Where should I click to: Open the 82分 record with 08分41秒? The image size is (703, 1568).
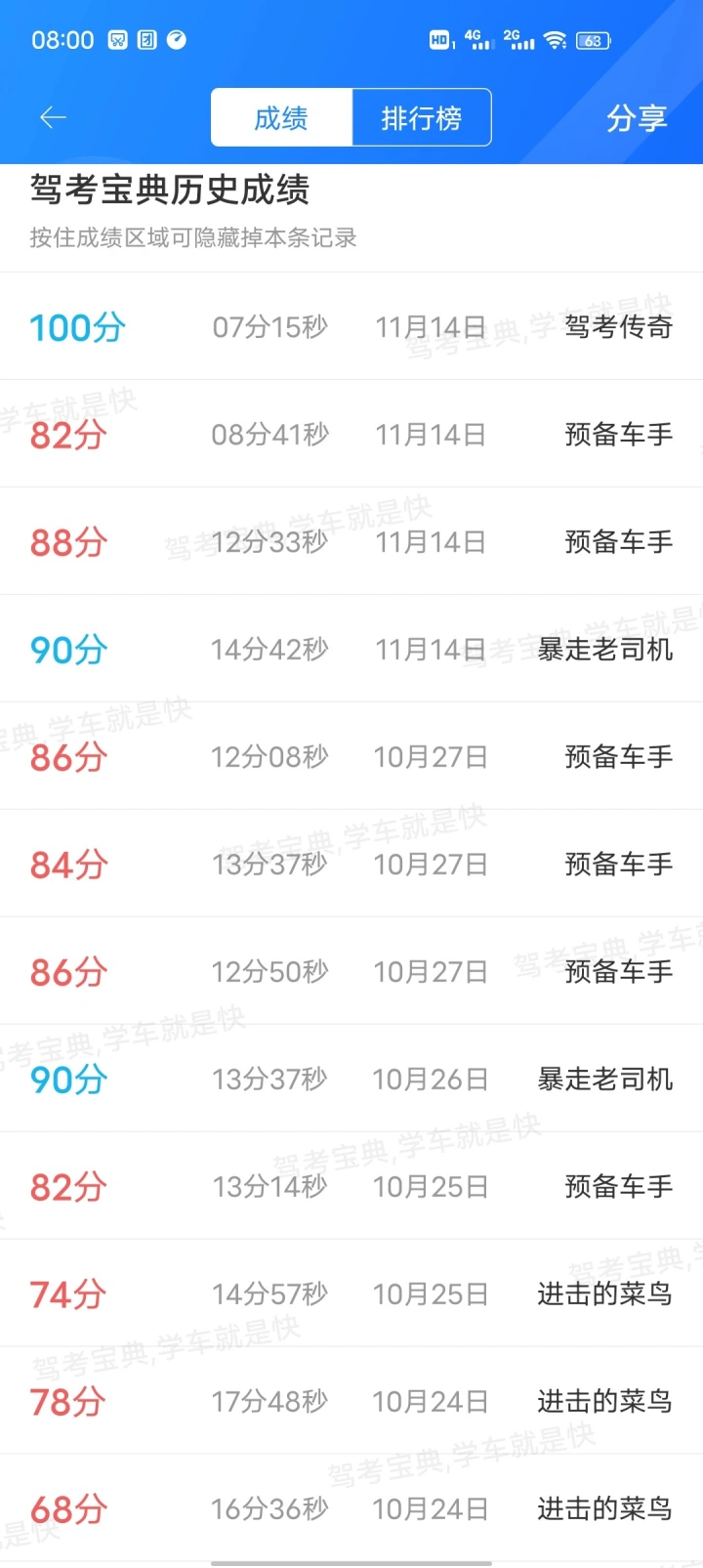(x=351, y=434)
